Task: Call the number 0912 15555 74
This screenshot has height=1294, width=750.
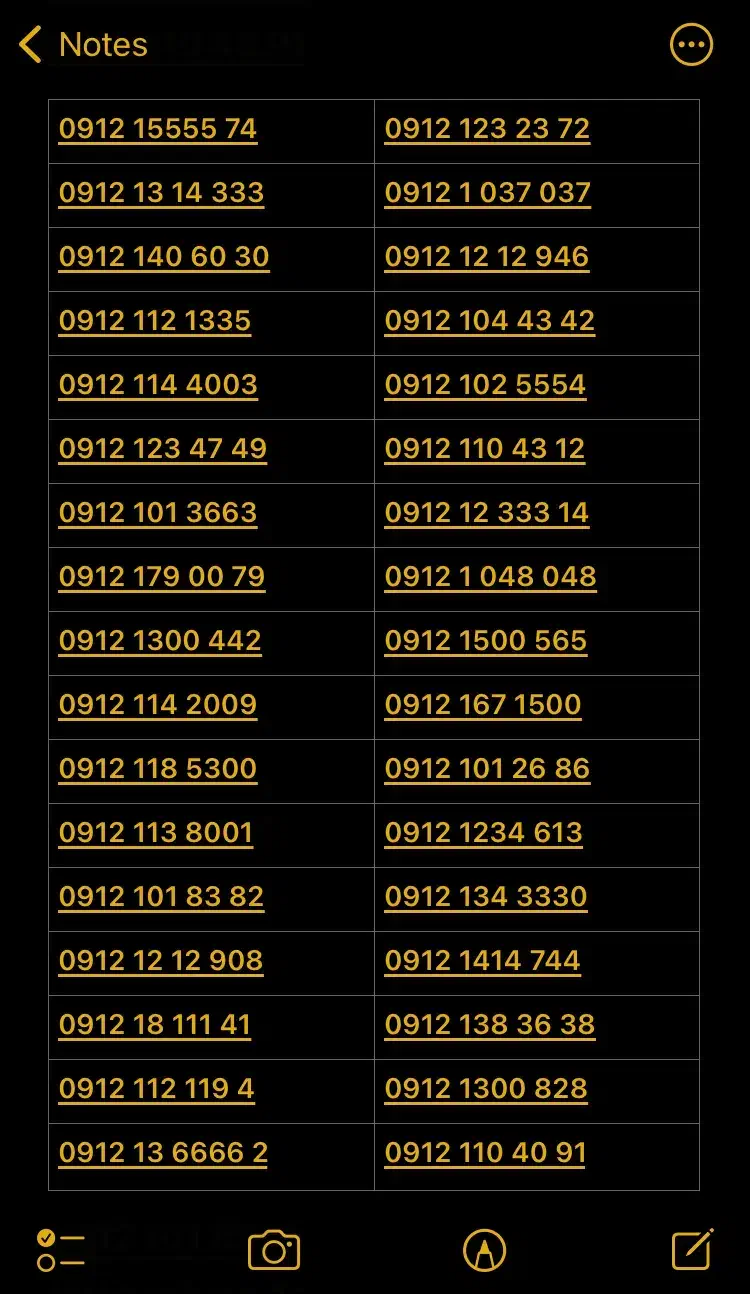Action: (157, 128)
